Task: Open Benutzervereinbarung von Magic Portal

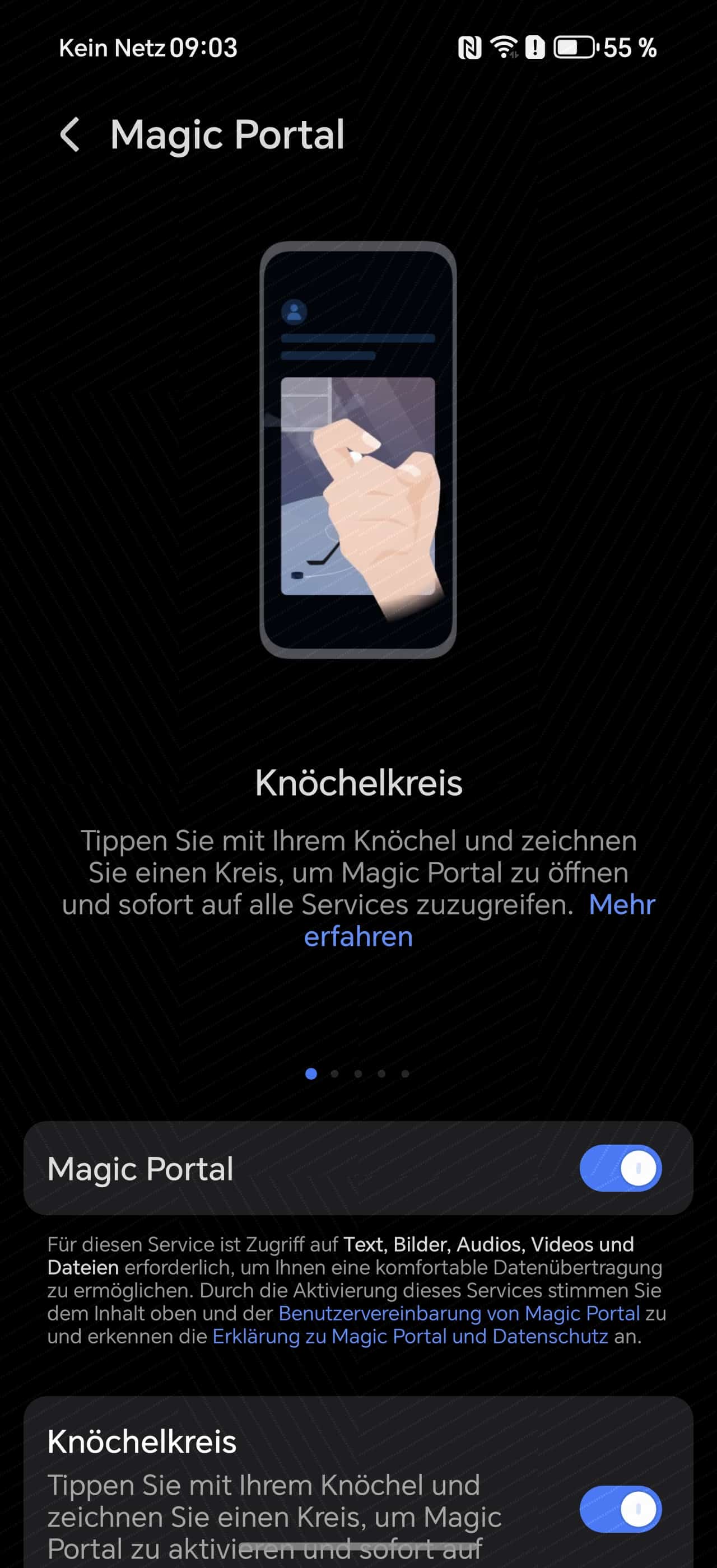Action: pos(459,1313)
